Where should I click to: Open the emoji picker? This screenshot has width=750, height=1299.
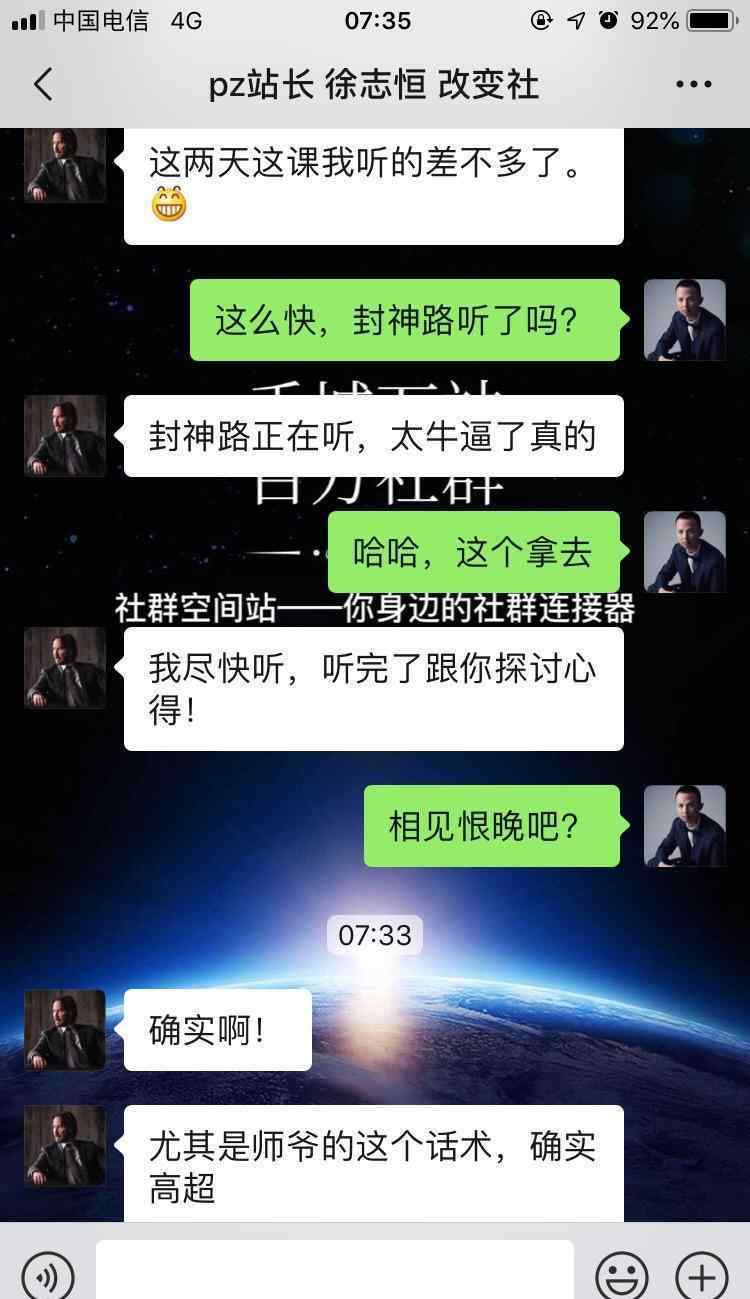click(621, 1274)
